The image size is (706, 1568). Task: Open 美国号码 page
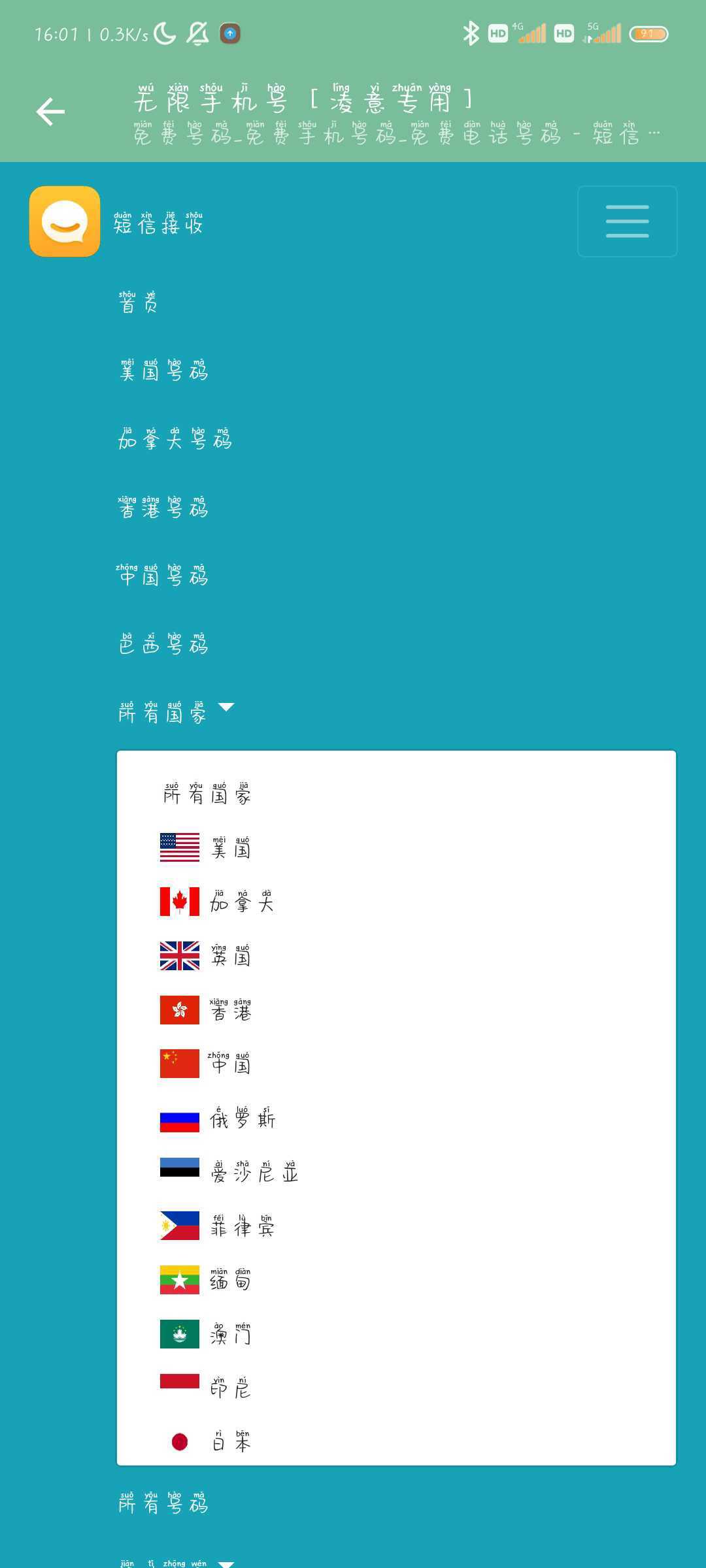[x=163, y=370]
